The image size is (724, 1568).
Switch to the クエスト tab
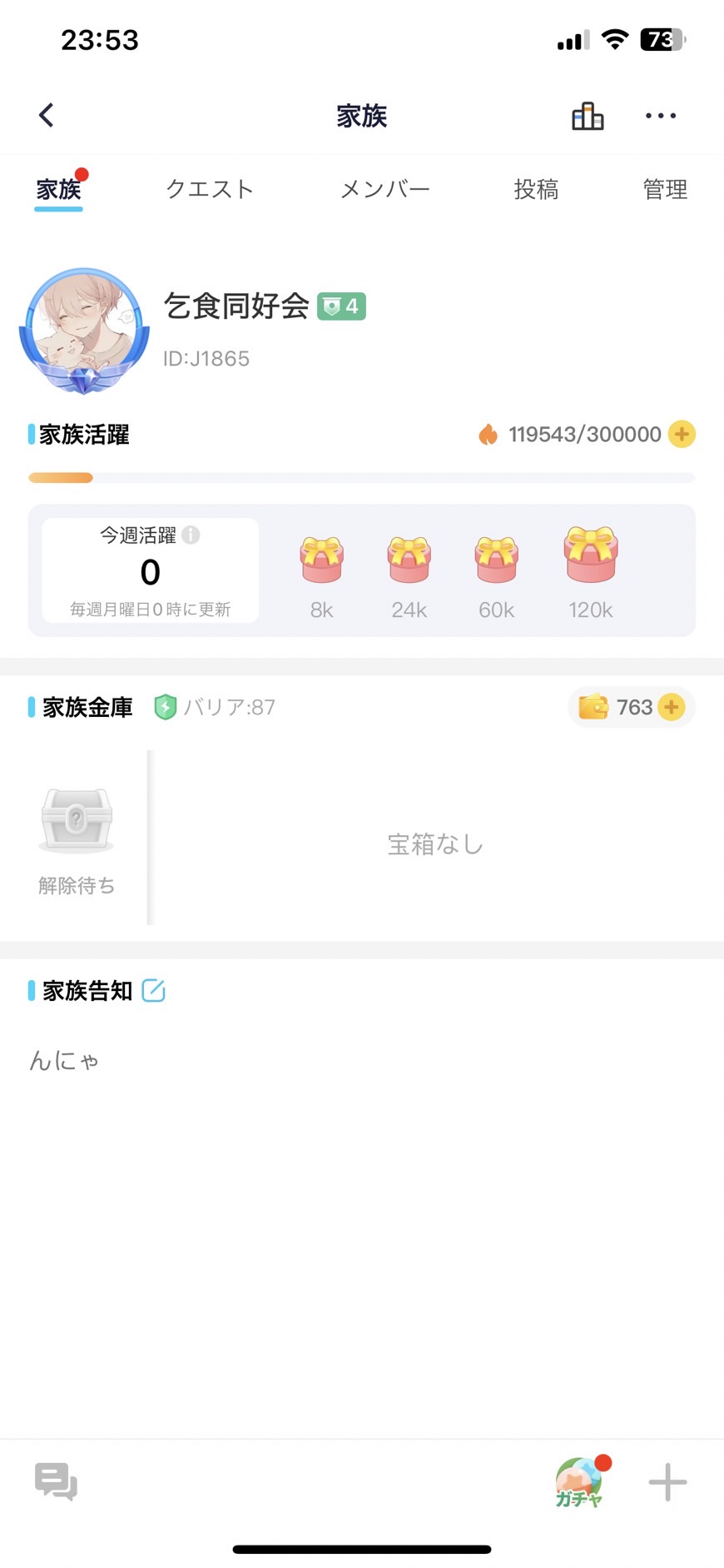(210, 189)
